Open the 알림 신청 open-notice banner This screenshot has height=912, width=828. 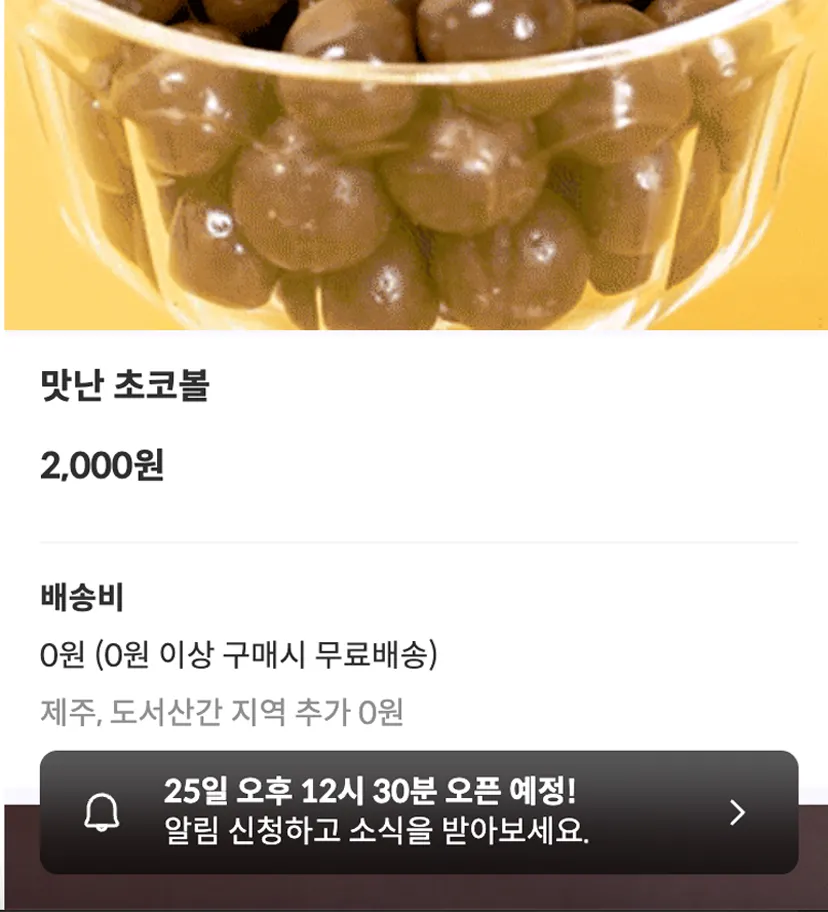click(x=418, y=812)
